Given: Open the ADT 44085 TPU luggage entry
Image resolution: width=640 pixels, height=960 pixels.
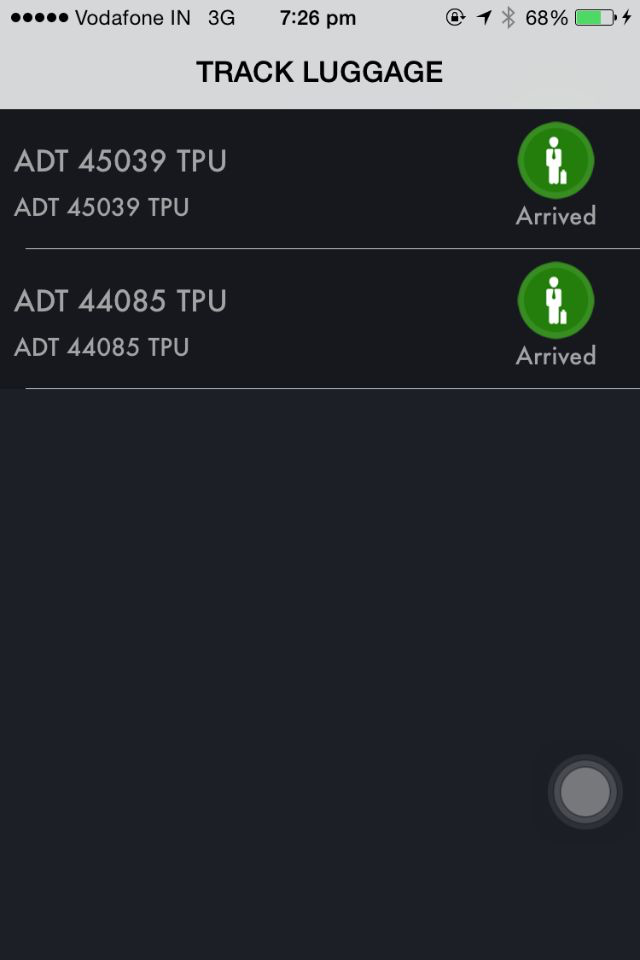Looking at the screenshot, I should pos(200,320).
